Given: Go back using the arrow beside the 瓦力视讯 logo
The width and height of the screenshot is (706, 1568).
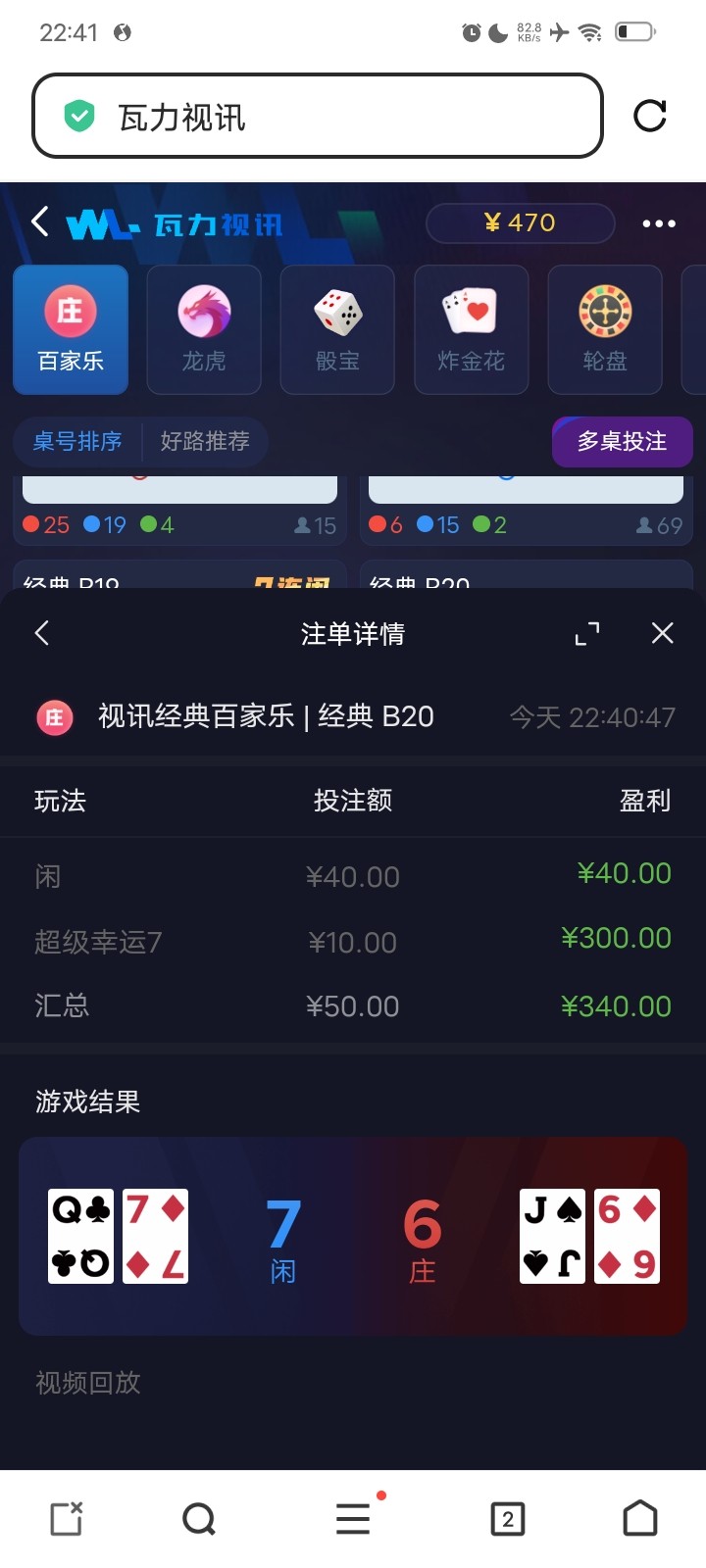Looking at the screenshot, I should (x=39, y=221).
